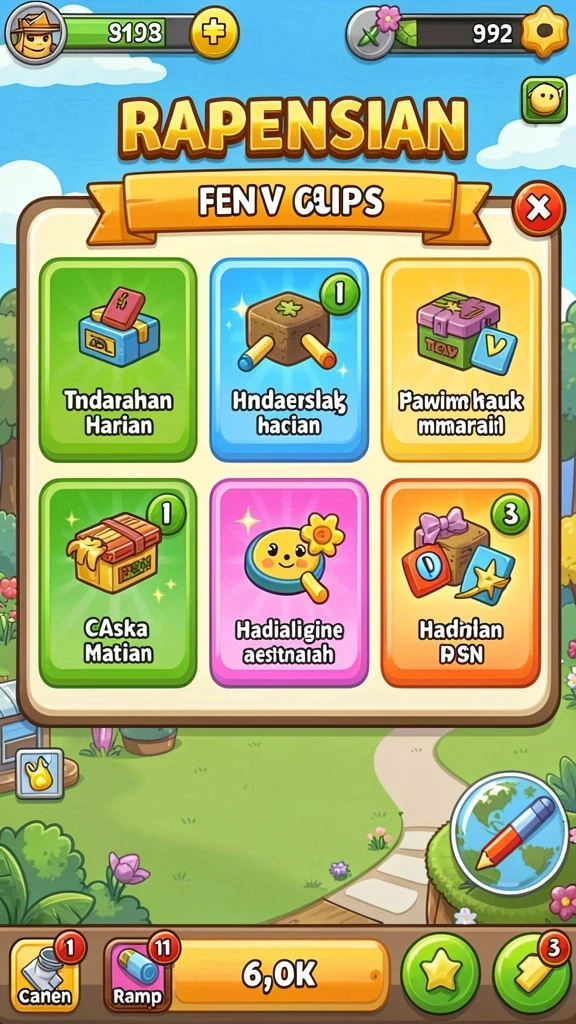Open the green smiley face button

(x=543, y=101)
